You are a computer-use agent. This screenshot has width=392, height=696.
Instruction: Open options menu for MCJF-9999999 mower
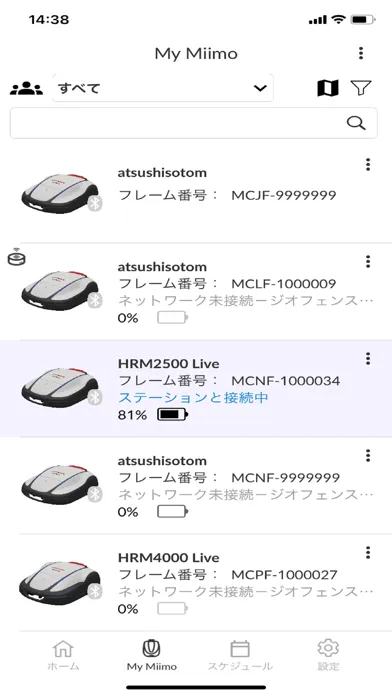coord(368,165)
